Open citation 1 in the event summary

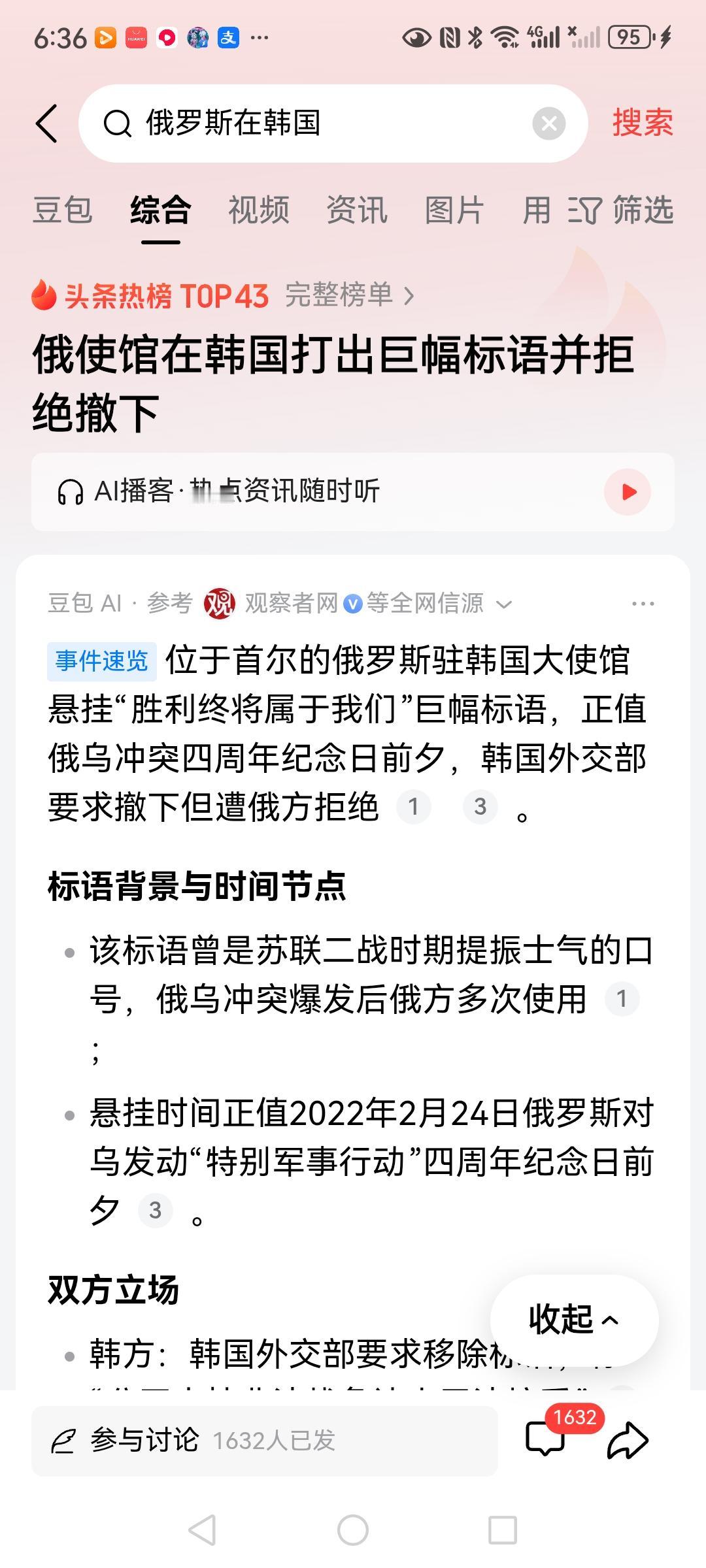(x=414, y=808)
